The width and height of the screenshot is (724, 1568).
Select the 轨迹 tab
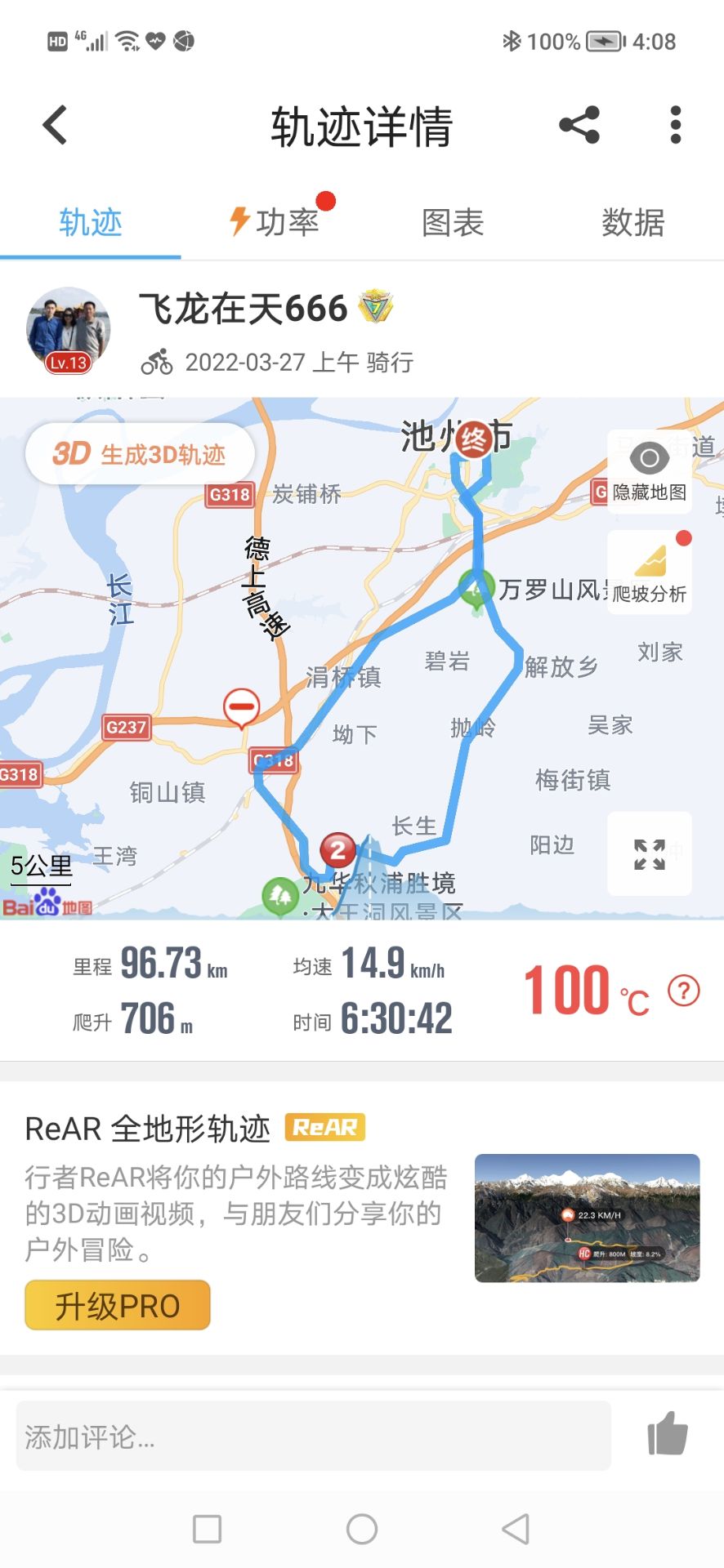pyautogui.click(x=91, y=222)
